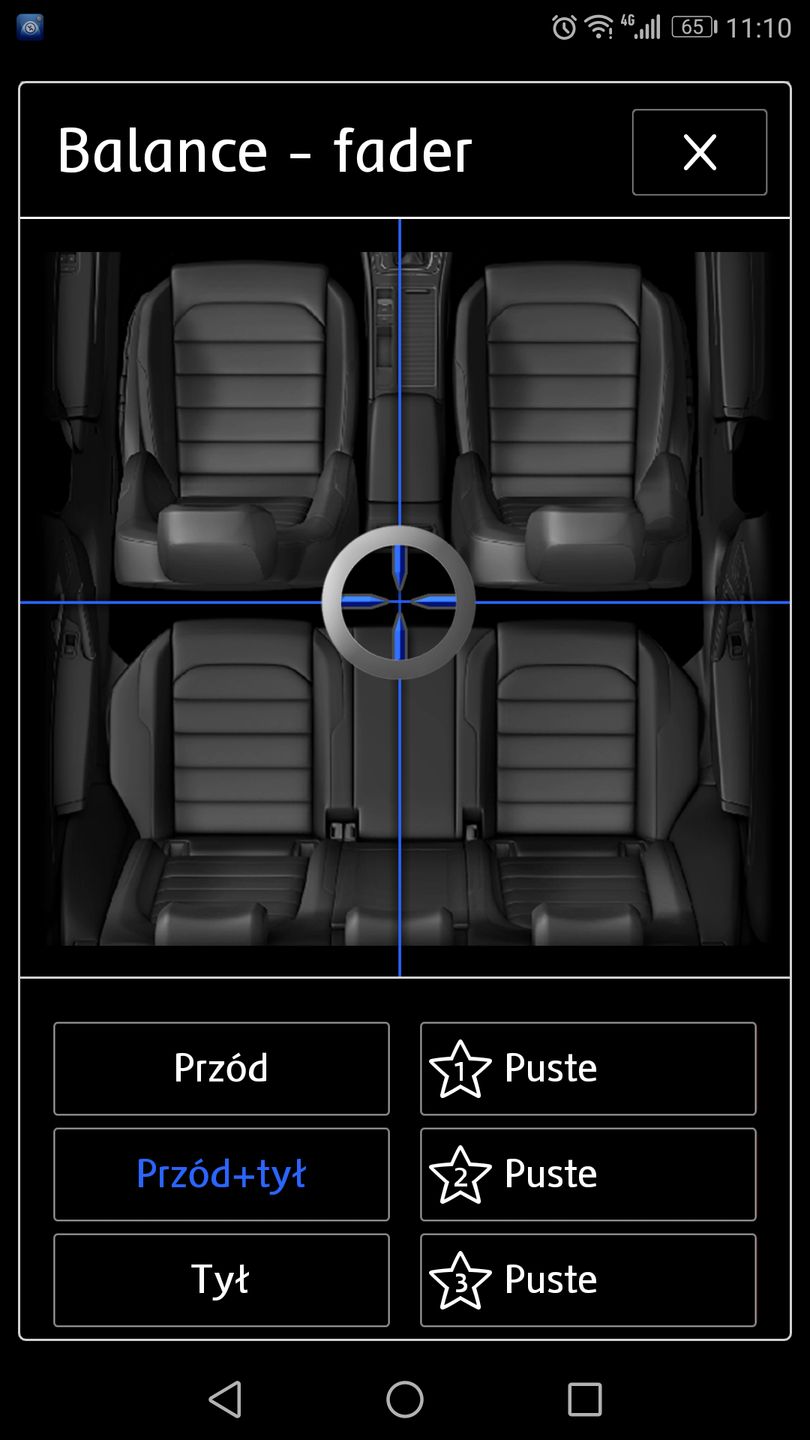The height and width of the screenshot is (1440, 810).
Task: Set the sound focus to Tył
Action: tap(221, 1280)
